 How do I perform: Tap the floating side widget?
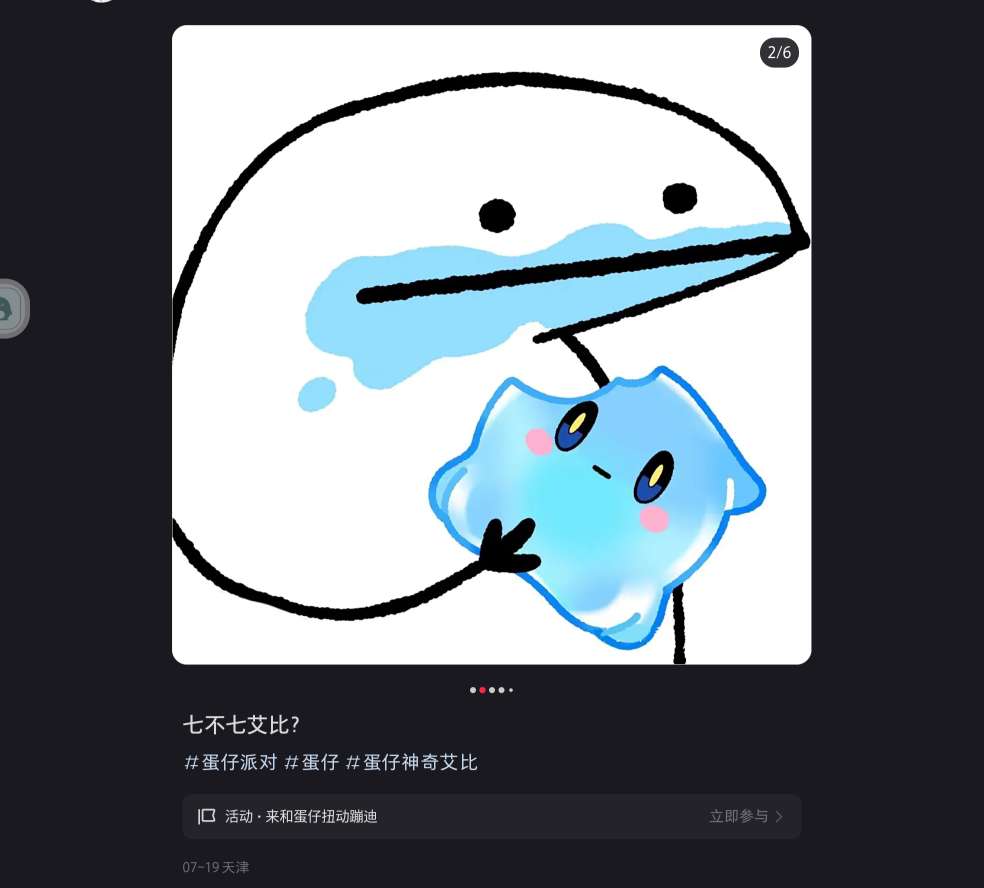(x=13, y=309)
